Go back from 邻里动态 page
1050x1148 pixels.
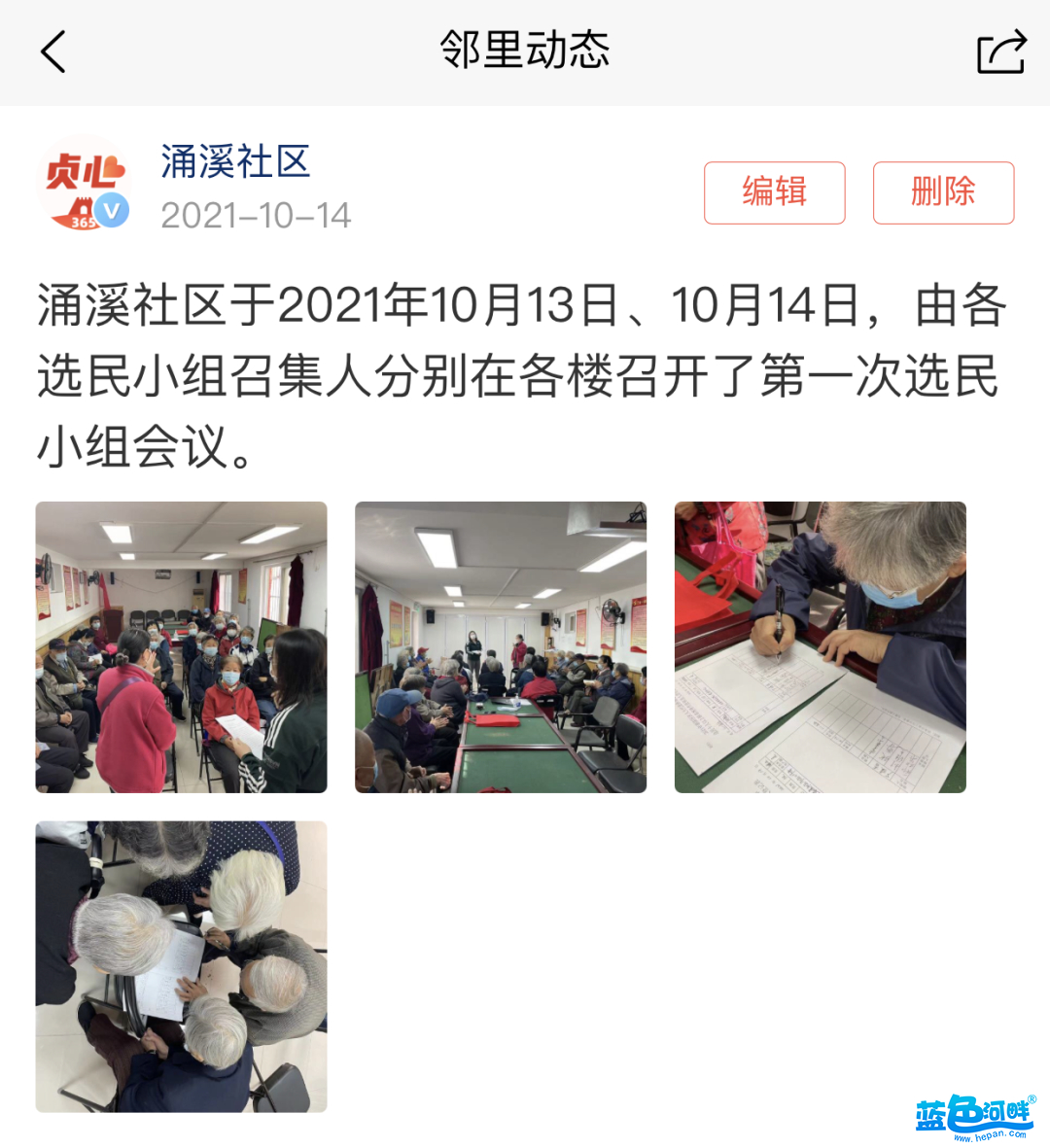coord(53,52)
